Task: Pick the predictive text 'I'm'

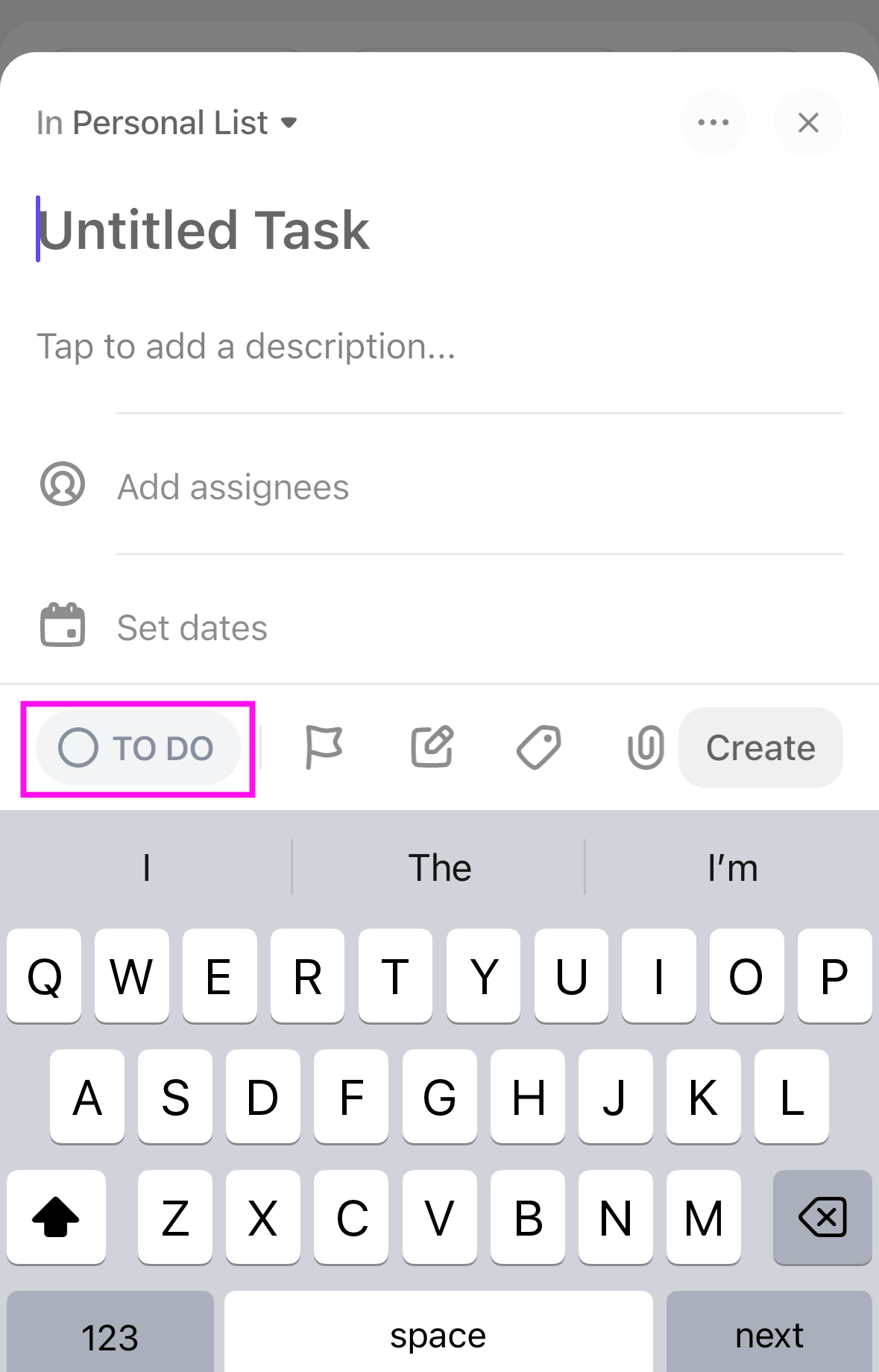Action: coord(733,867)
